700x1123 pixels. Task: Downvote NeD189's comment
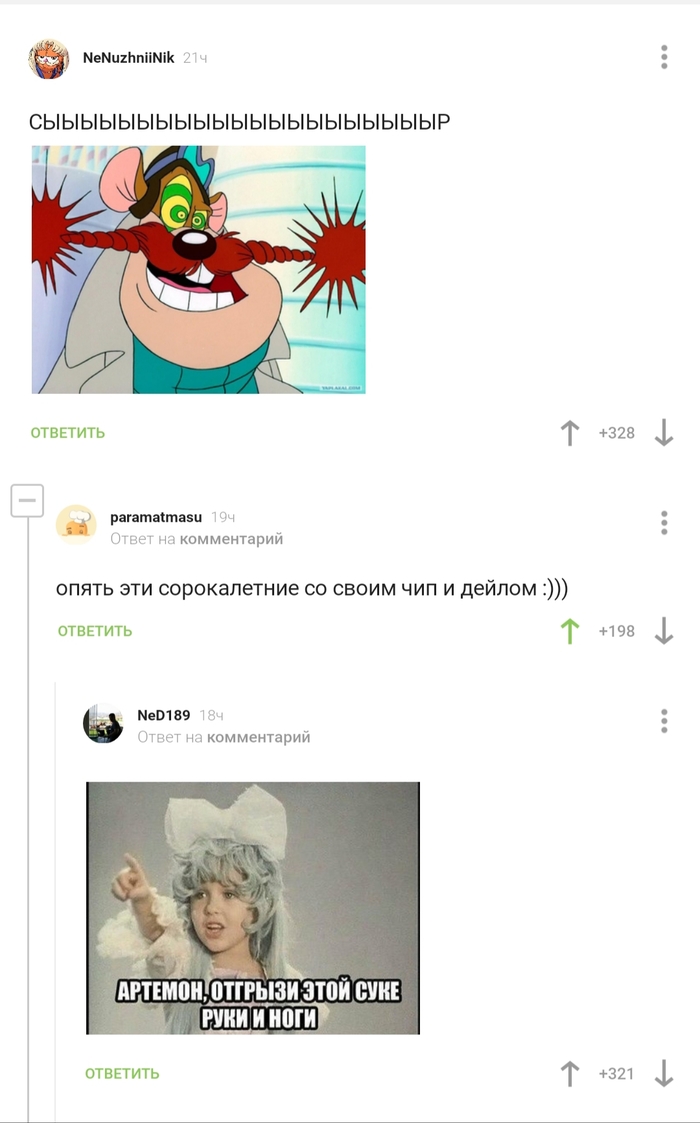664,1074
